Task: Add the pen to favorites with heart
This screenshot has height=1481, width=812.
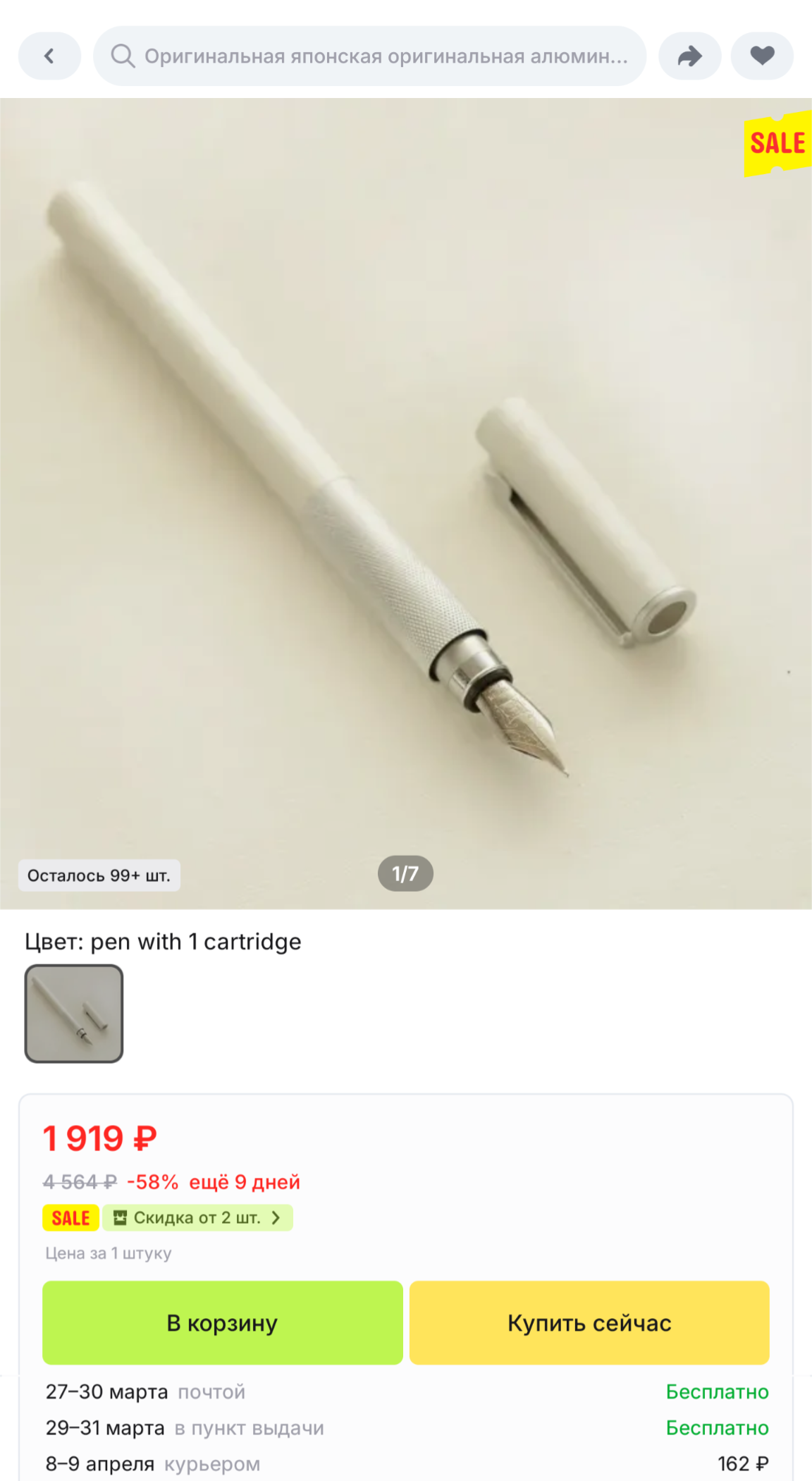Action: click(x=762, y=56)
